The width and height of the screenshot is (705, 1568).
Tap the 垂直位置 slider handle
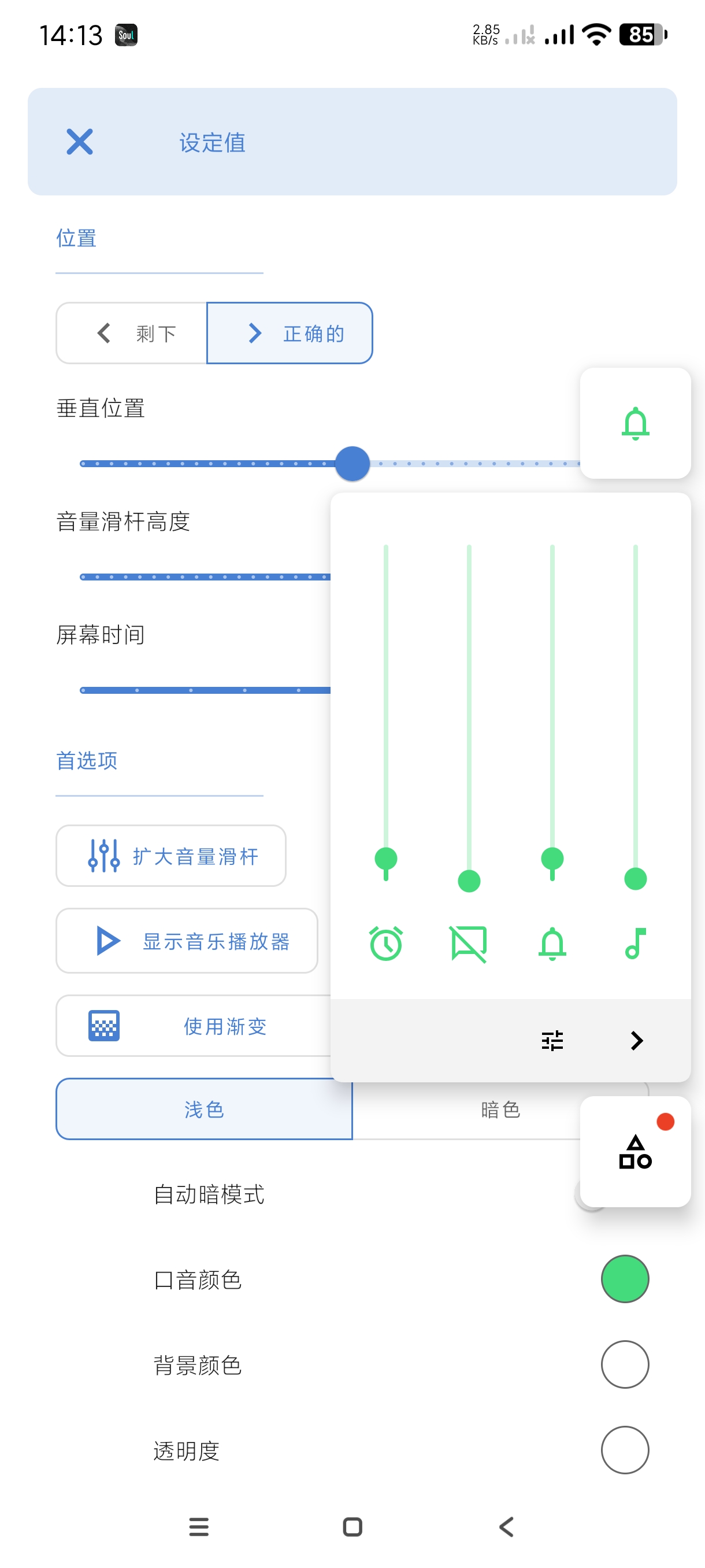pos(352,463)
